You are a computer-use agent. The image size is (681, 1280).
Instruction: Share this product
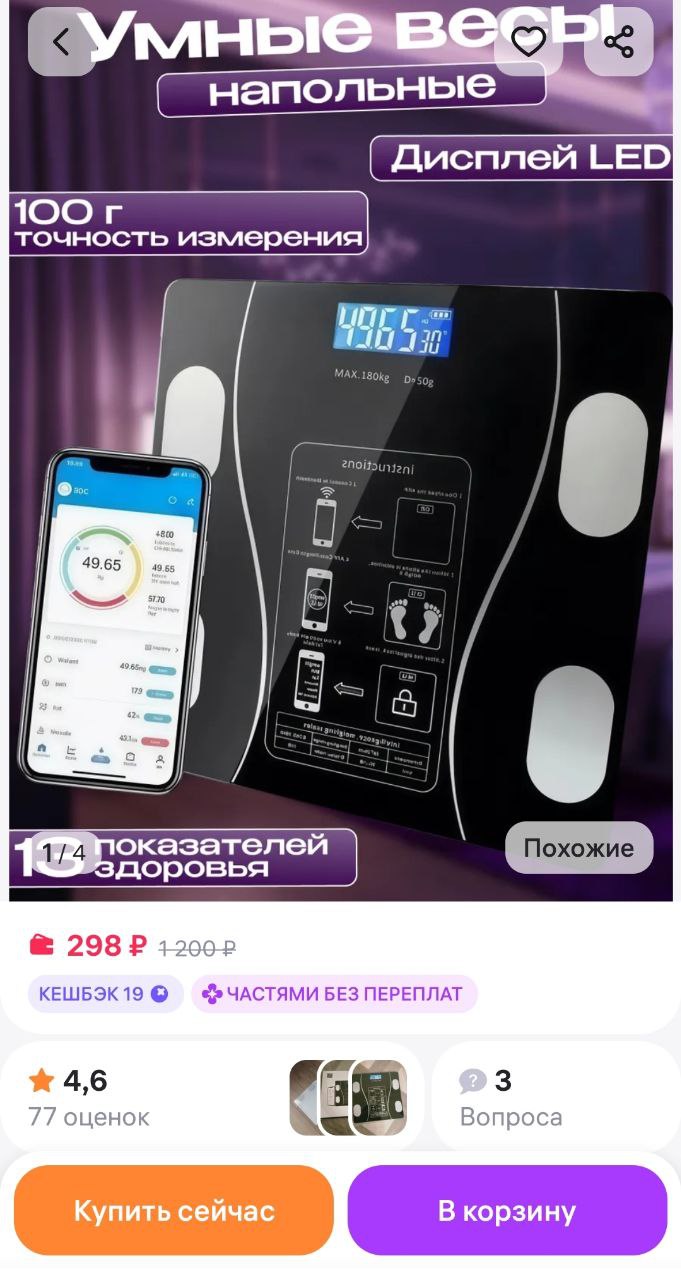coord(618,42)
